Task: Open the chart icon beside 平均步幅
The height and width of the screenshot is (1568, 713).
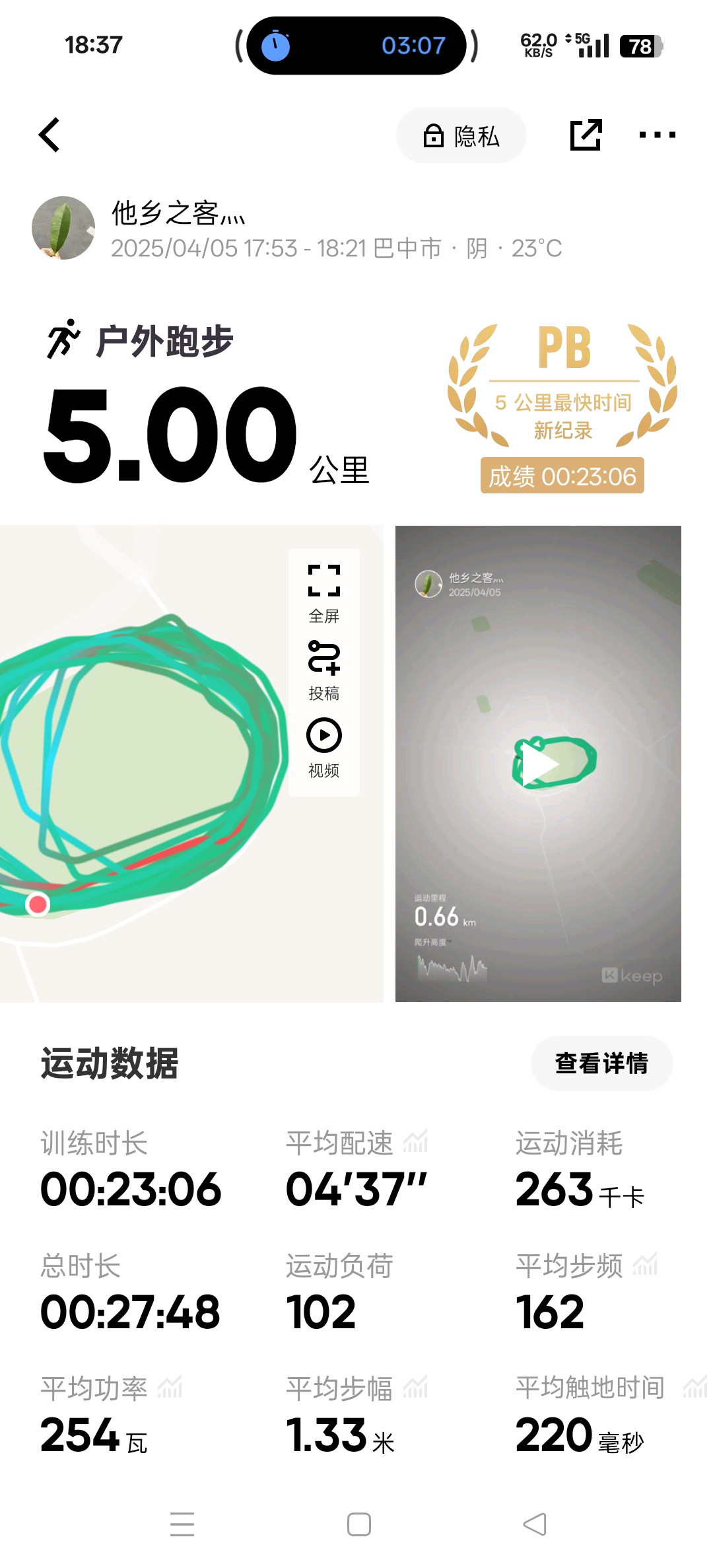Action: (x=416, y=1387)
